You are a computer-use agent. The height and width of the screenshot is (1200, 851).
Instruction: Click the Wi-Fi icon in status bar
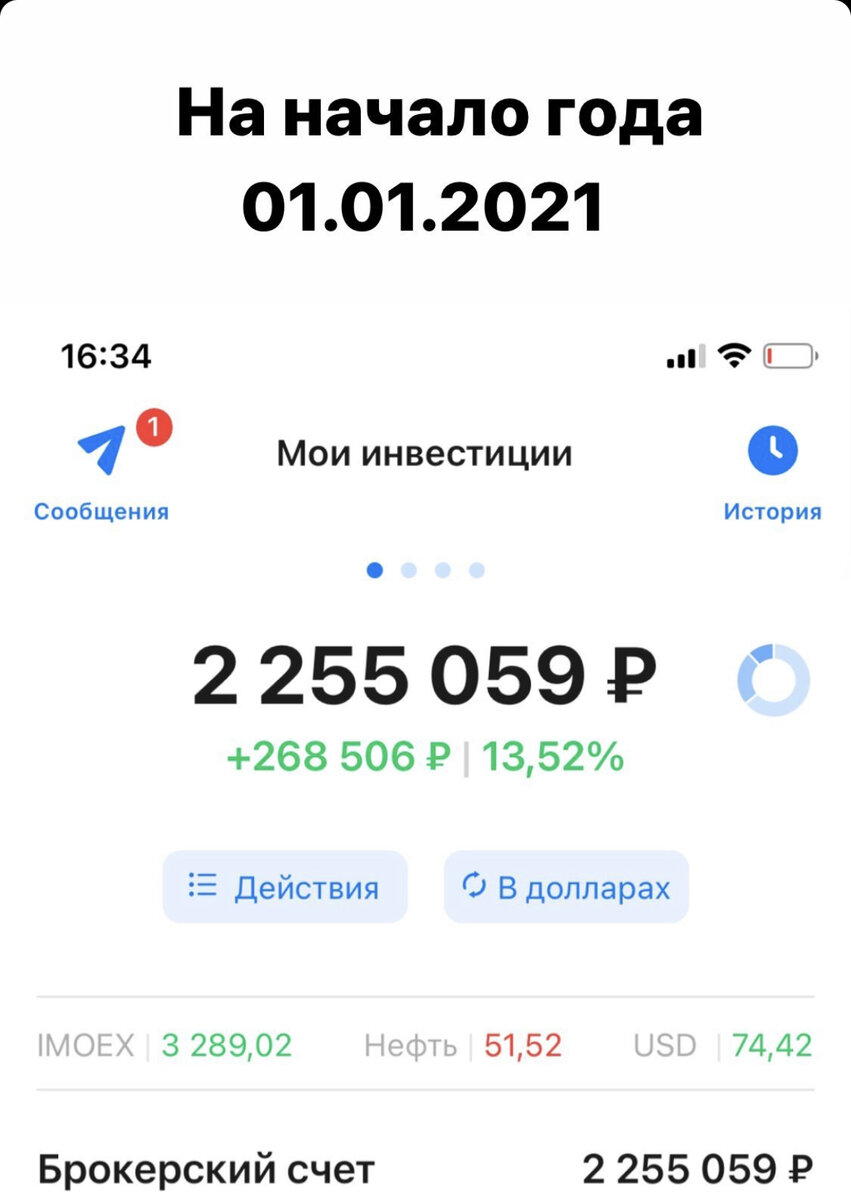tap(733, 355)
